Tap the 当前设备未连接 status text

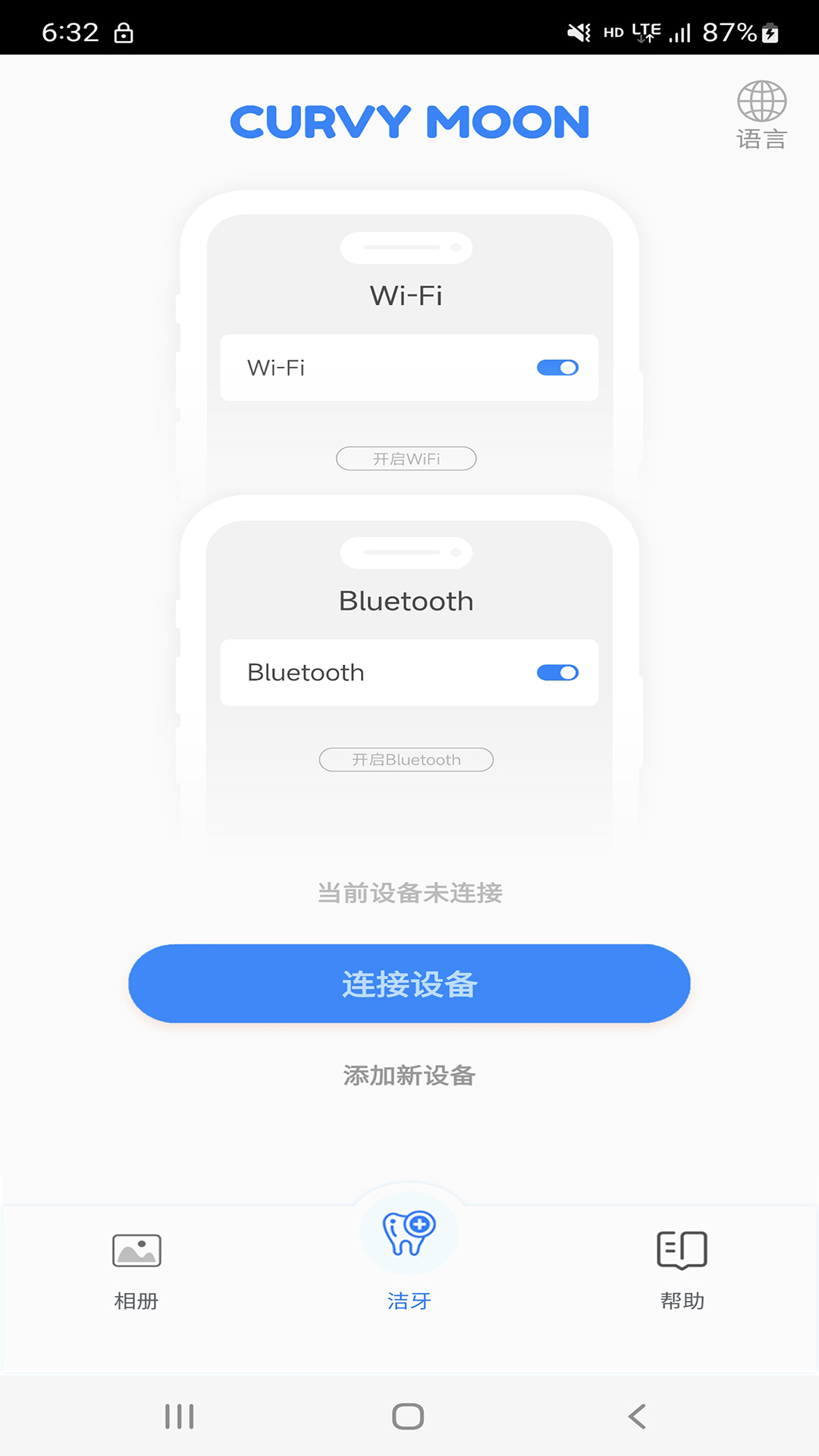[x=409, y=893]
